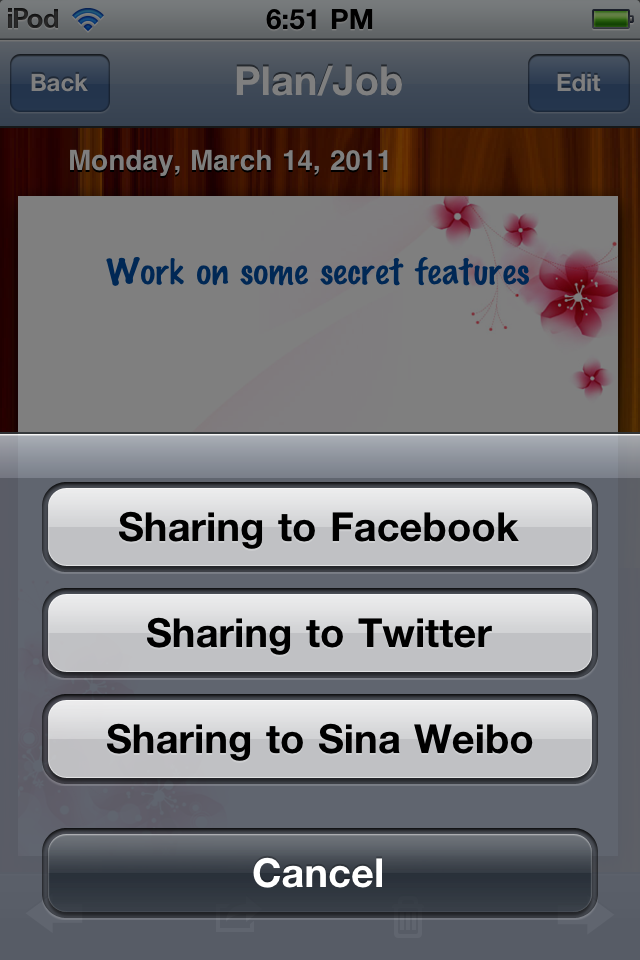The height and width of the screenshot is (960, 640).
Task: Tap the Edit button
Action: [579, 83]
